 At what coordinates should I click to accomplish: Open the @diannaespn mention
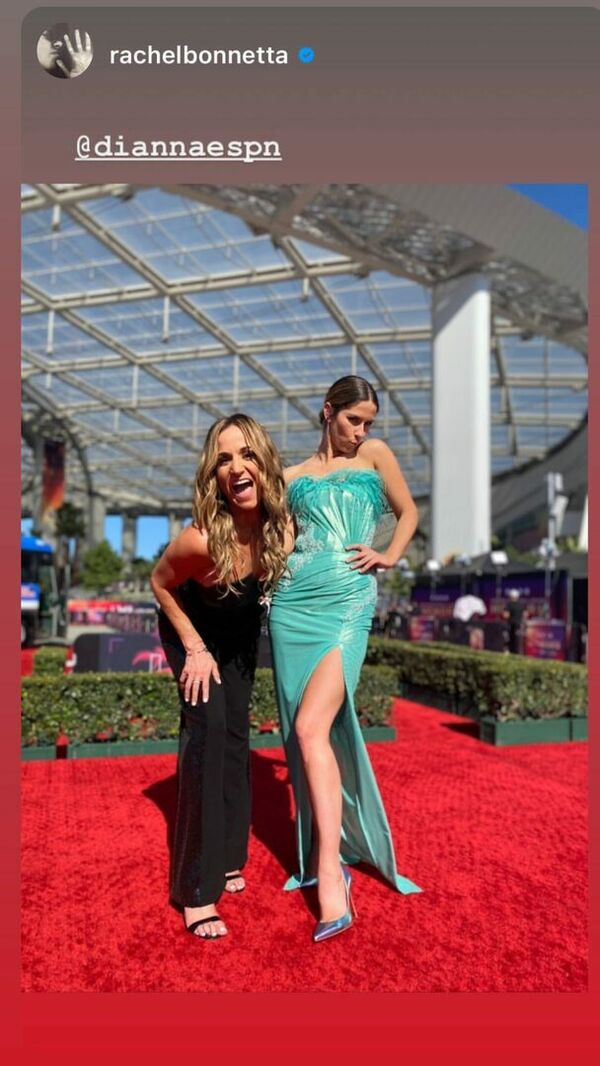pos(178,148)
